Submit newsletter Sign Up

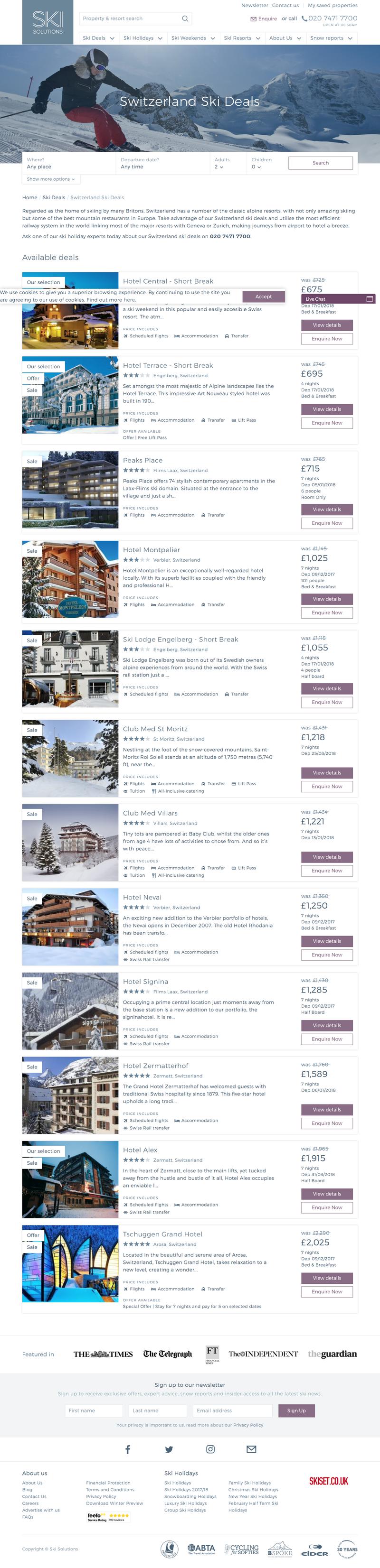[296, 1410]
